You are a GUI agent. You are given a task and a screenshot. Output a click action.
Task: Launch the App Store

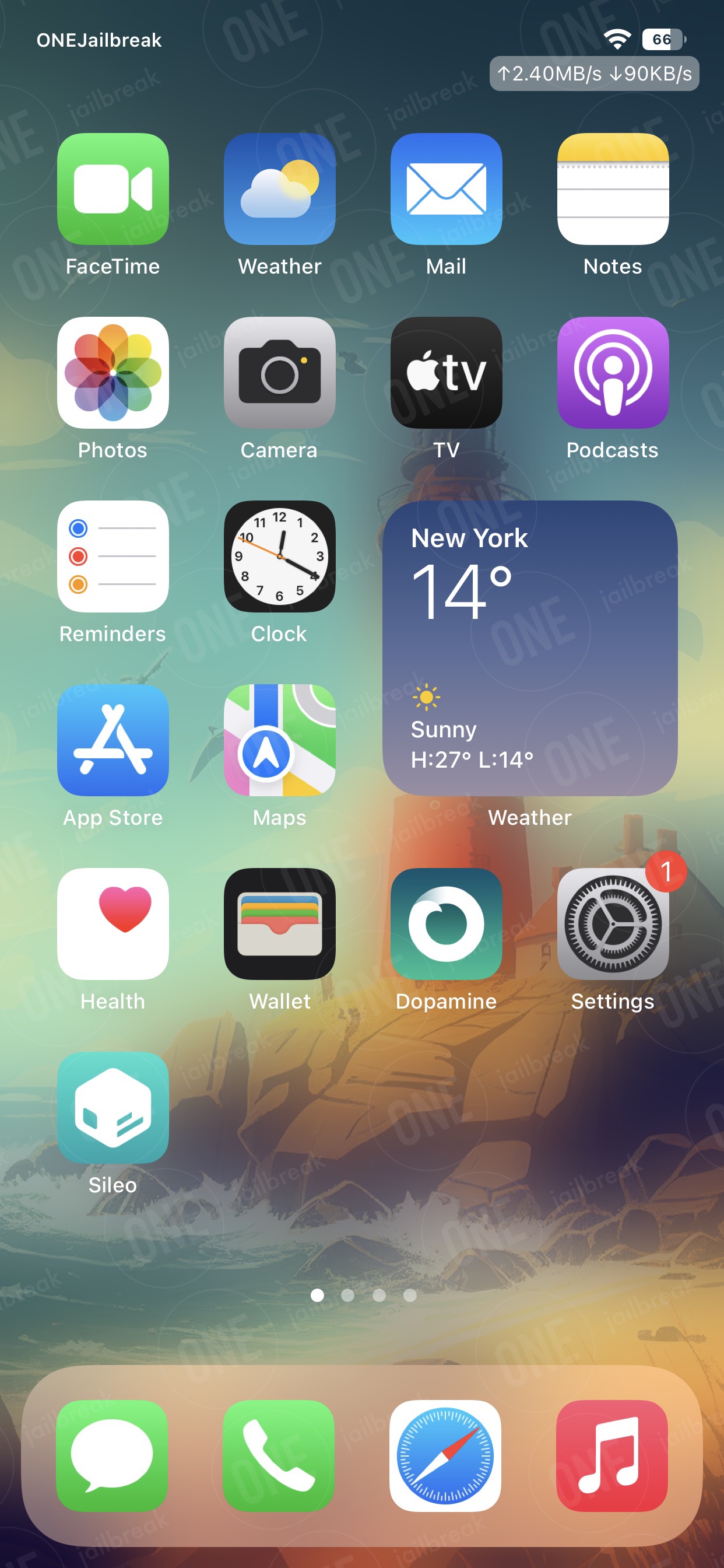(113, 740)
